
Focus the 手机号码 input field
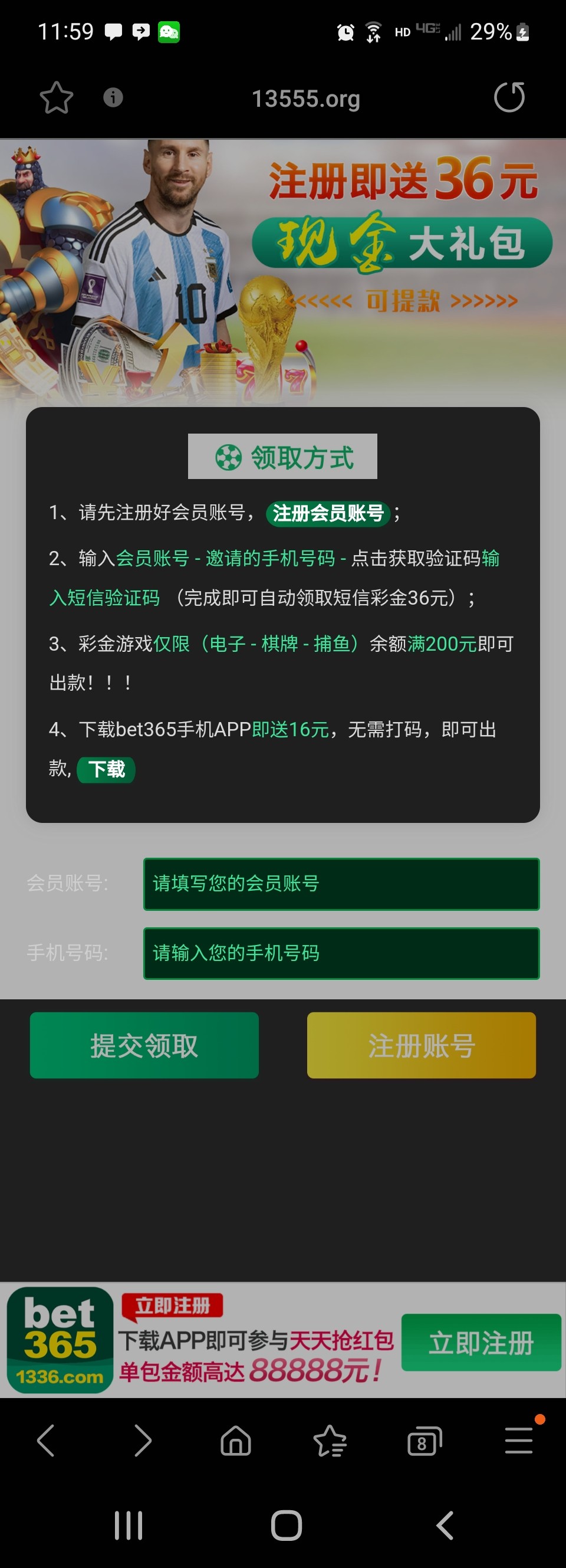click(341, 953)
